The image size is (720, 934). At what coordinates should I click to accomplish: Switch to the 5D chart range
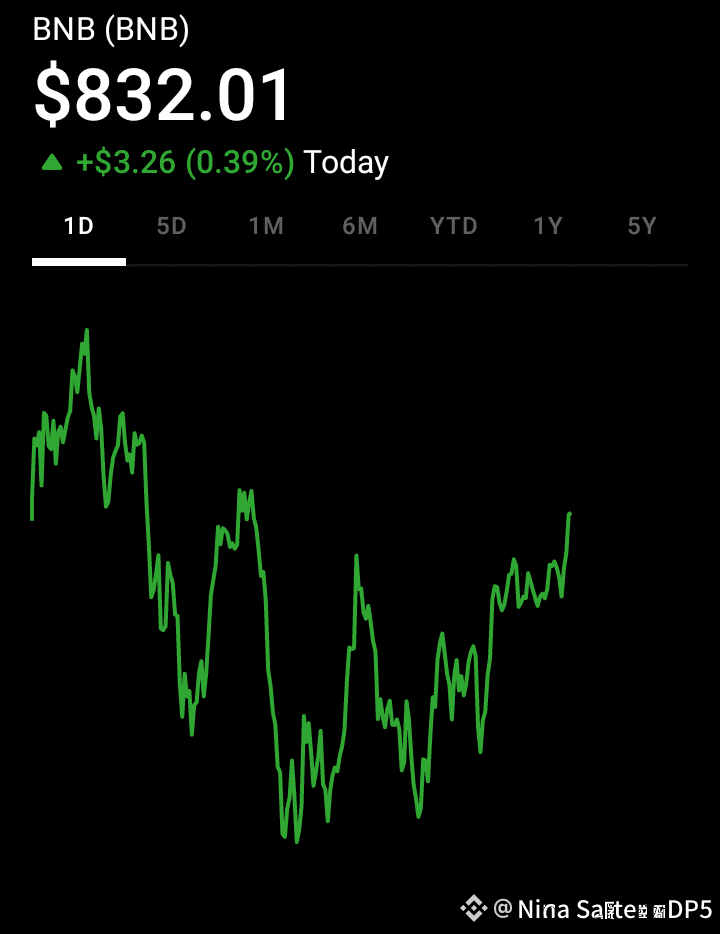[x=172, y=226]
